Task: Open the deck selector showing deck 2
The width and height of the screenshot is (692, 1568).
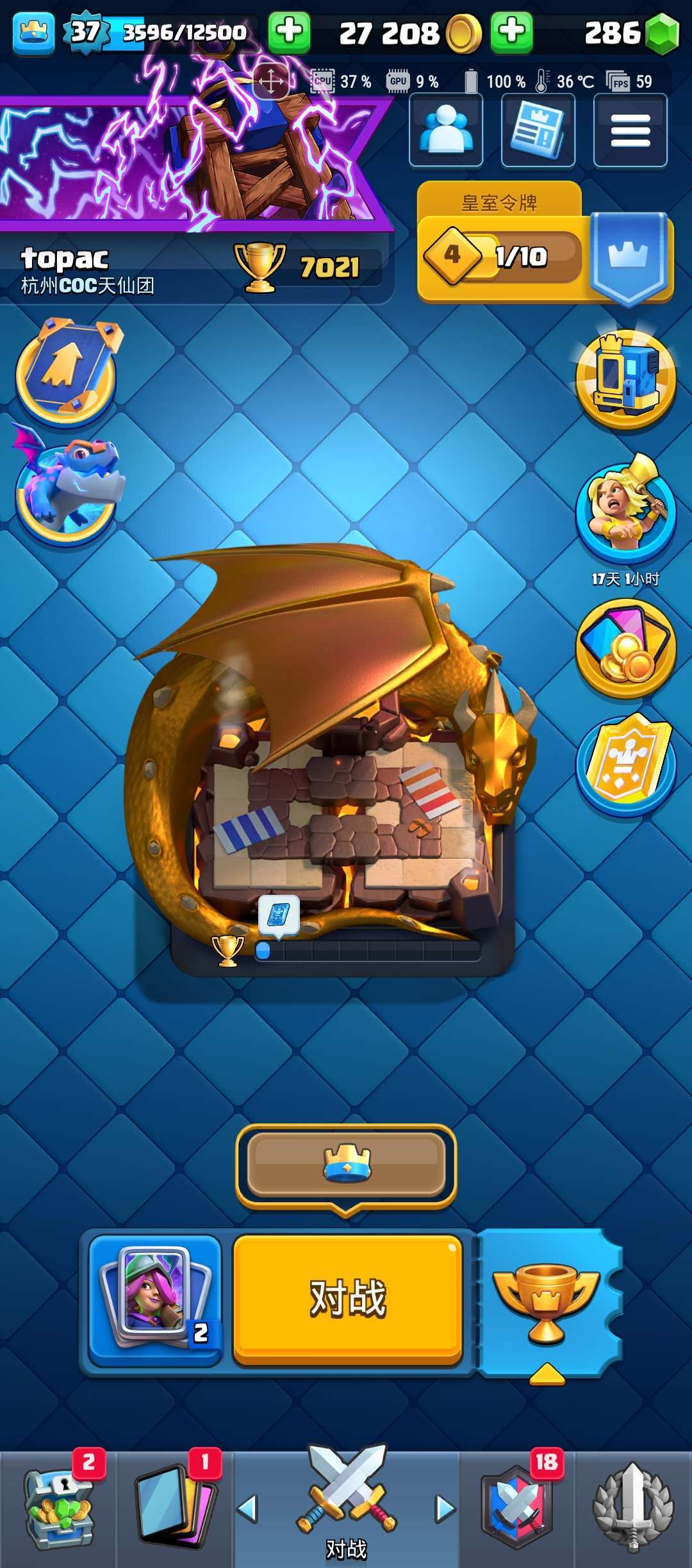Action: [155, 1299]
